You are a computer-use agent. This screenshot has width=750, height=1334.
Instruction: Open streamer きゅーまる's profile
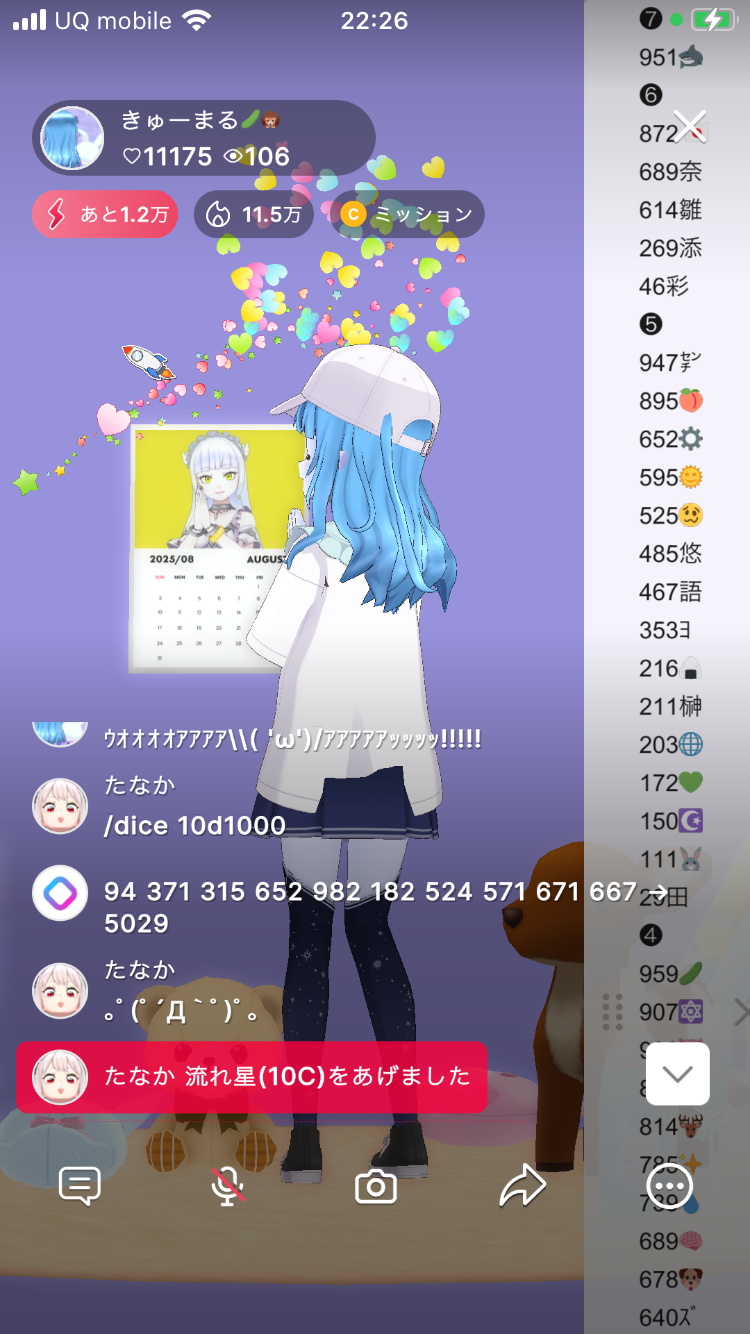72,138
